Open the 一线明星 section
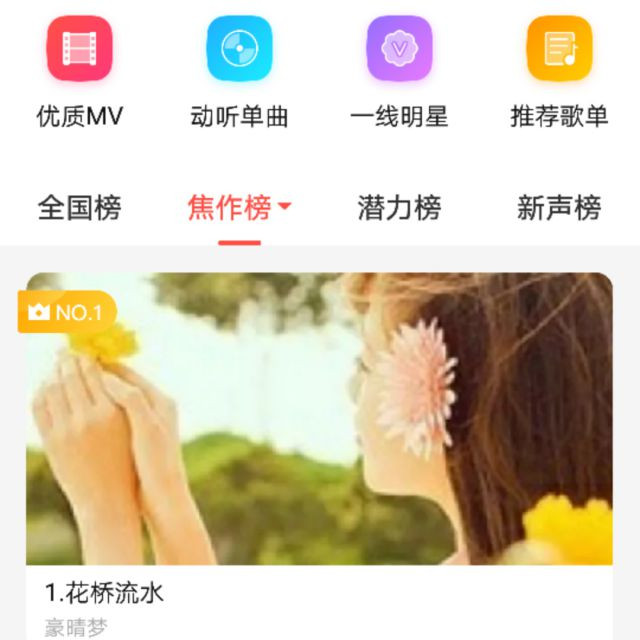Screen dimensions: 640x640 pyautogui.click(x=399, y=50)
